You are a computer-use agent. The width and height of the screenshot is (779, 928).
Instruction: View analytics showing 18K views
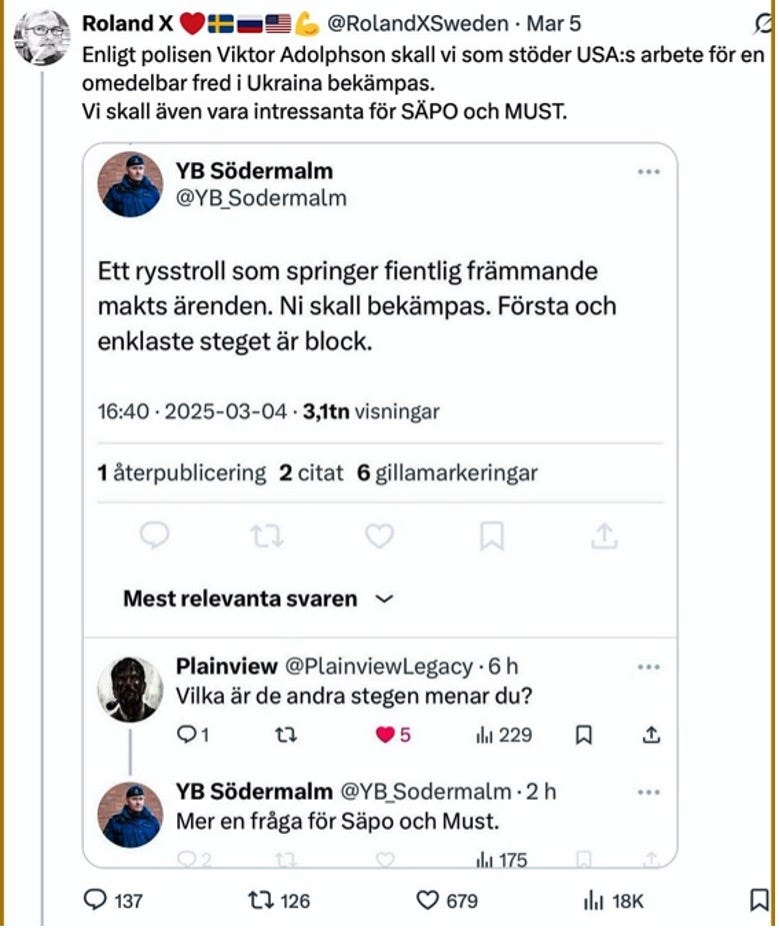[613, 901]
